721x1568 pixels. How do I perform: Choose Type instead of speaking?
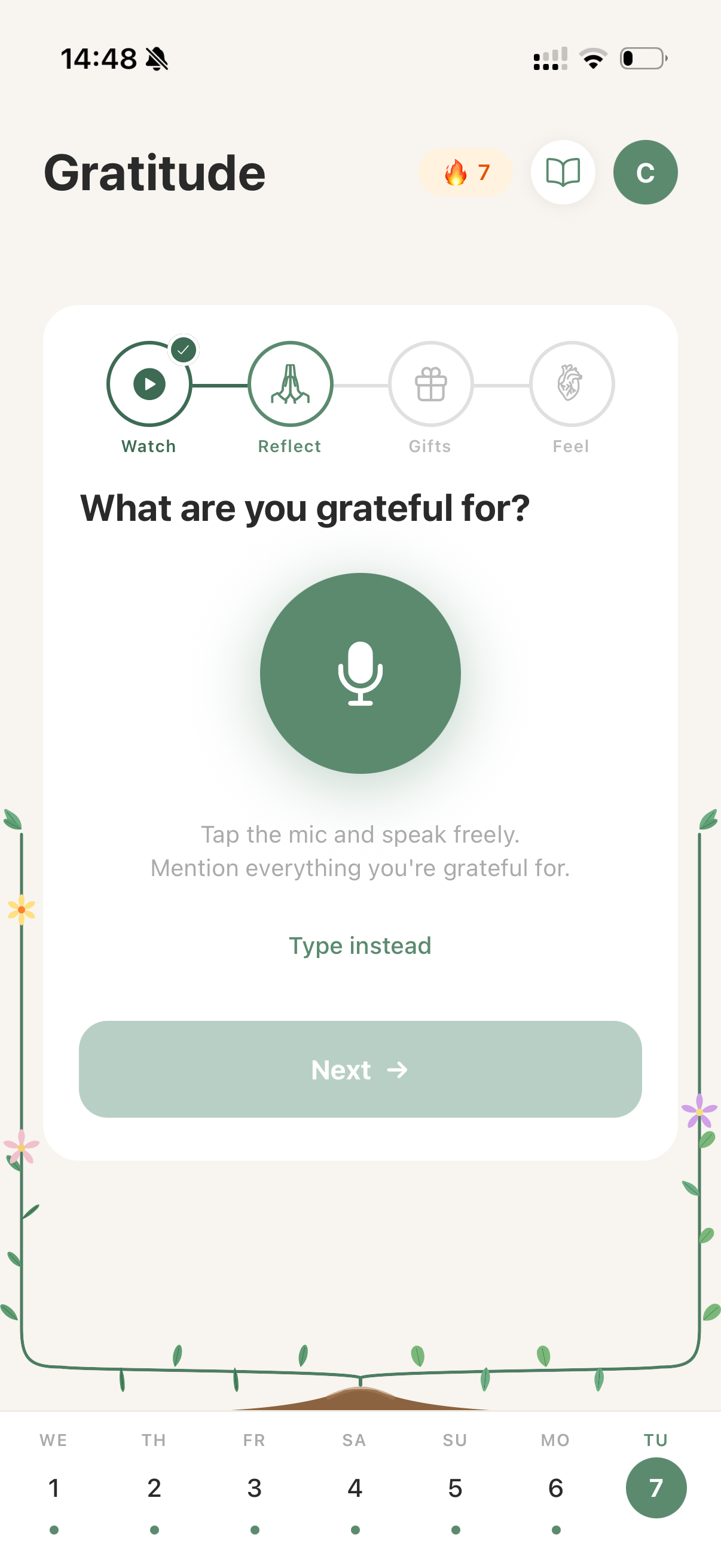(360, 945)
